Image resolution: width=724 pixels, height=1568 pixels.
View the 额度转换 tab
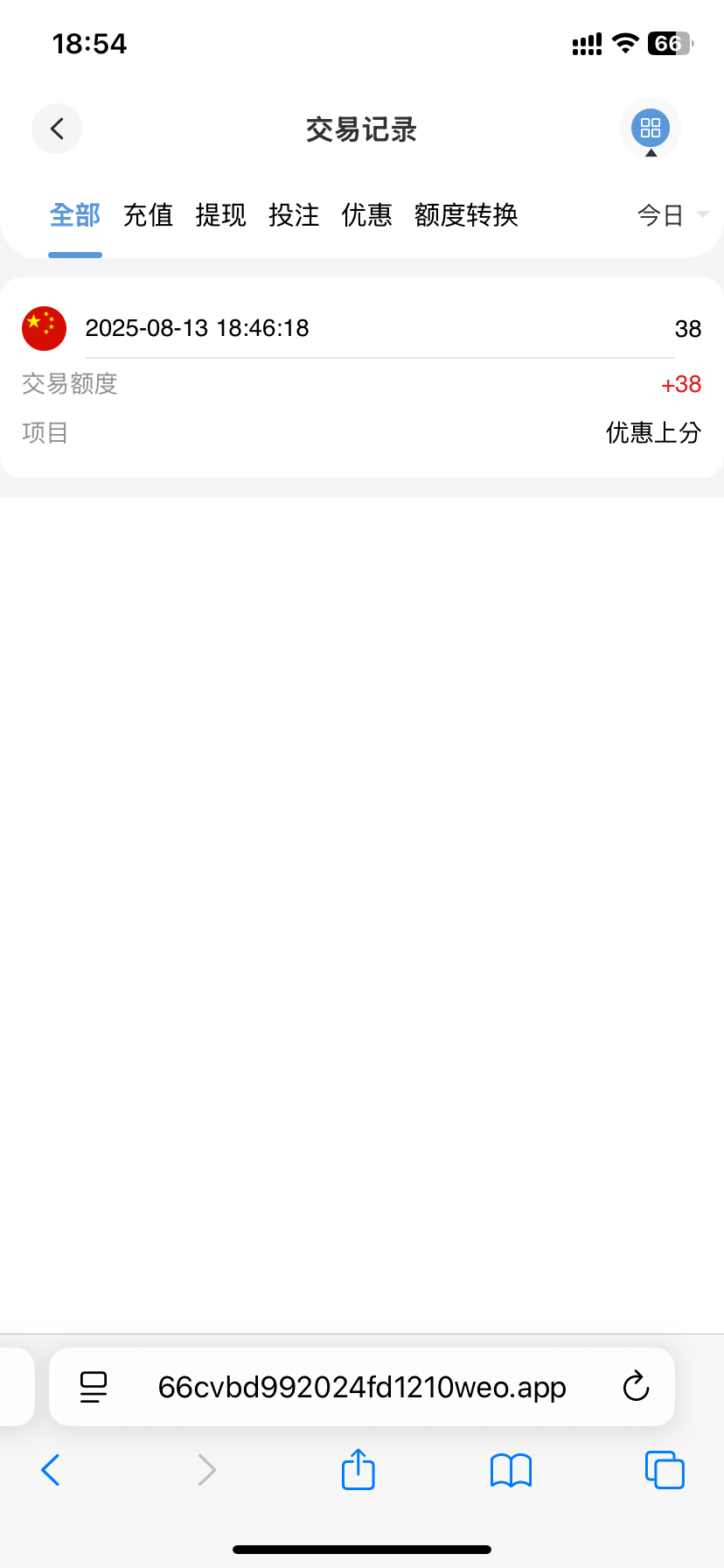pyautogui.click(x=466, y=215)
